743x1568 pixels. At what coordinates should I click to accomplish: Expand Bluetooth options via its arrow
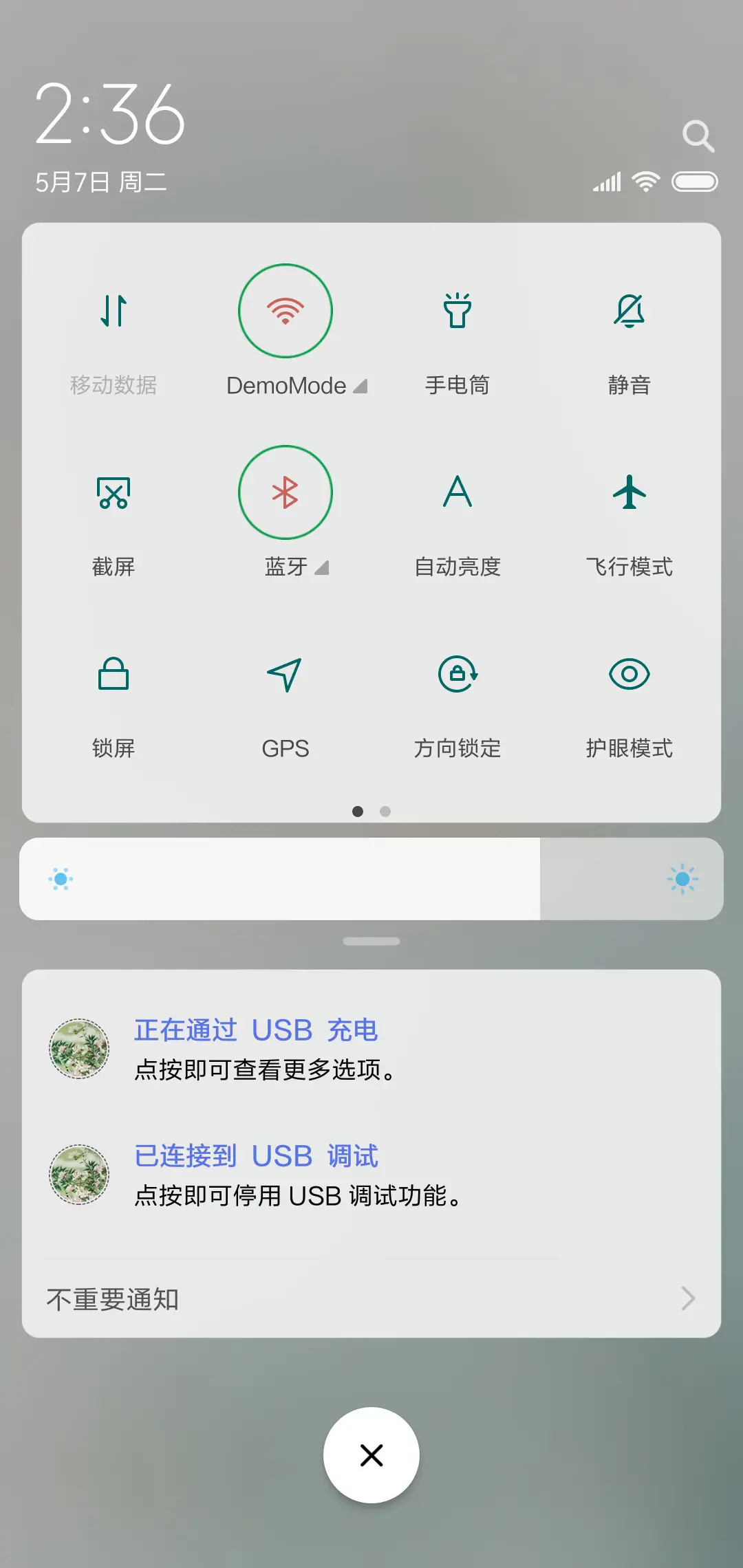click(x=322, y=569)
